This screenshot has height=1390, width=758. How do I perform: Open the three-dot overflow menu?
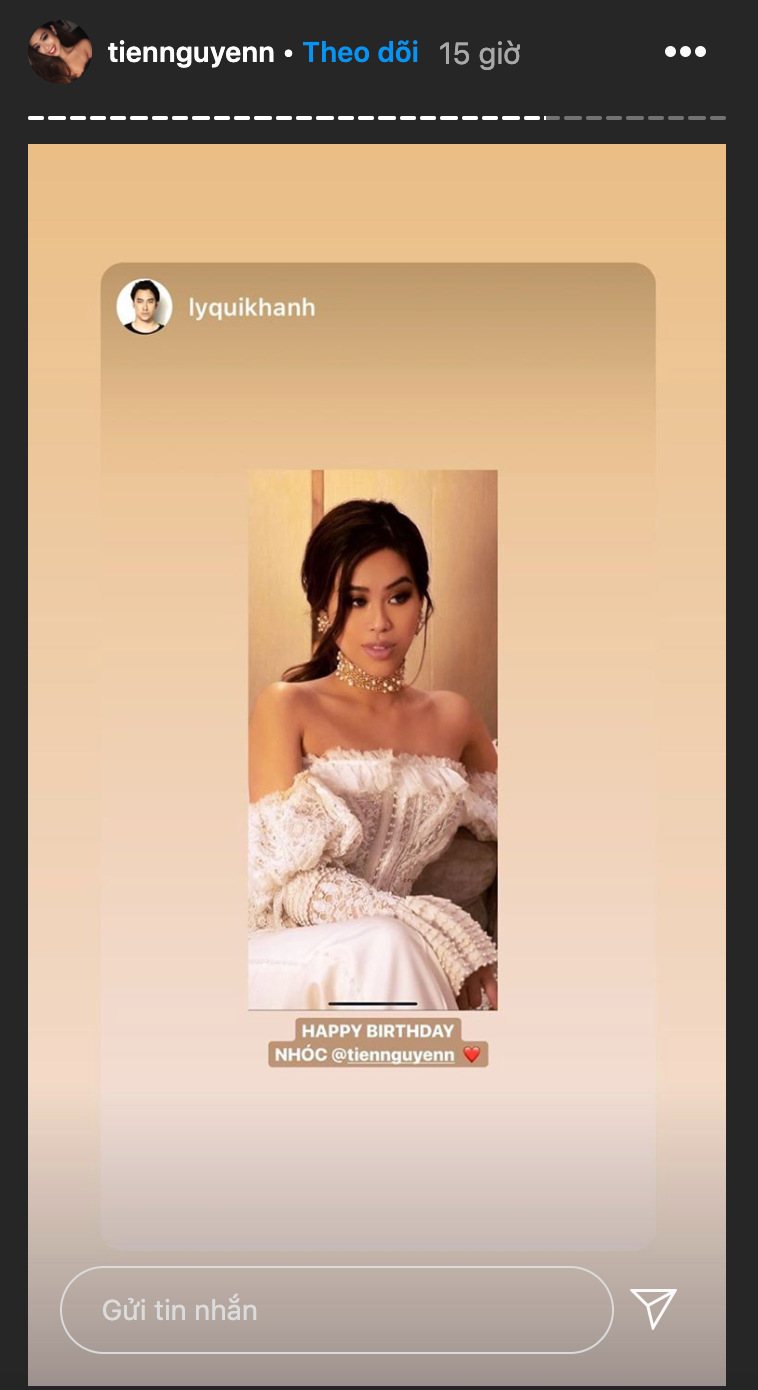pyautogui.click(x=685, y=52)
